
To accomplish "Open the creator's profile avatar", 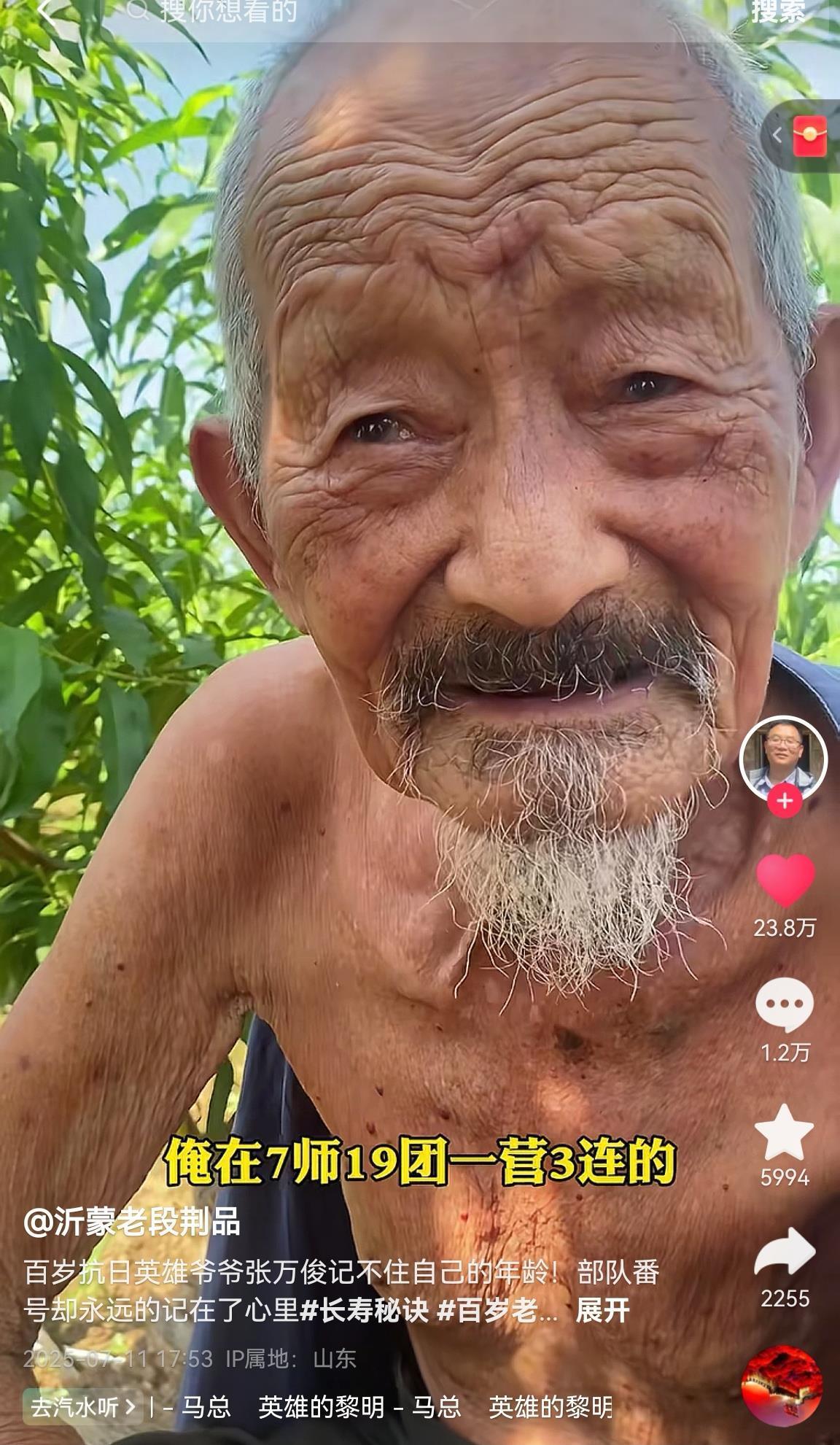I will [x=783, y=759].
